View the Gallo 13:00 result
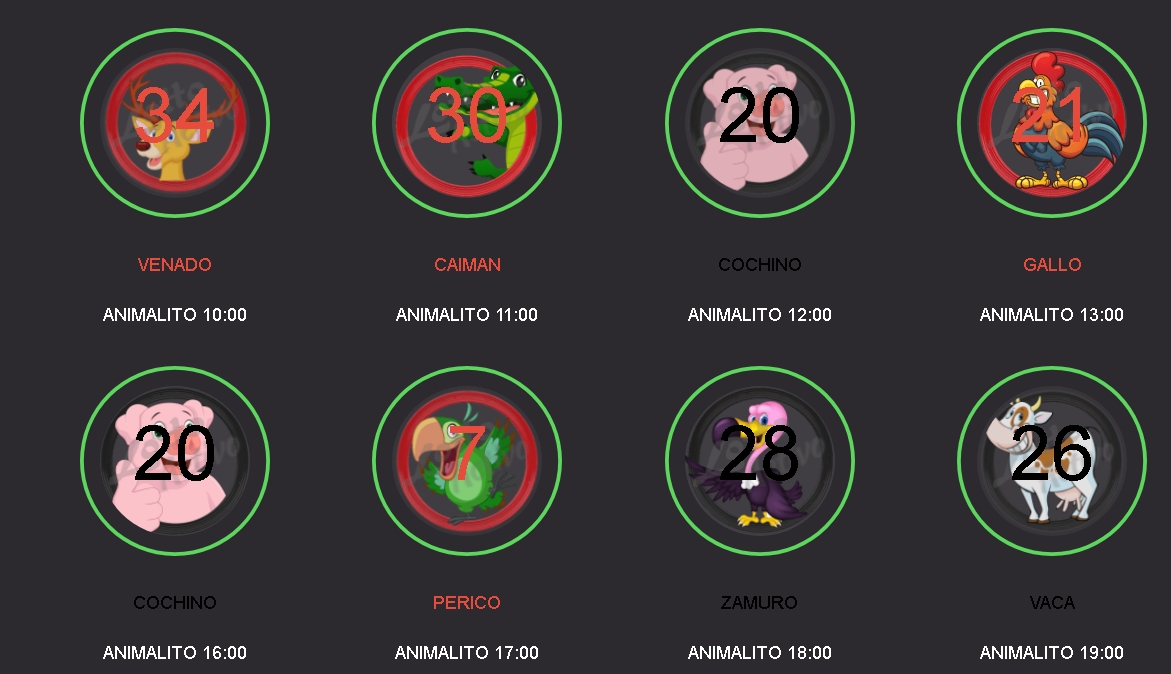 click(1052, 123)
